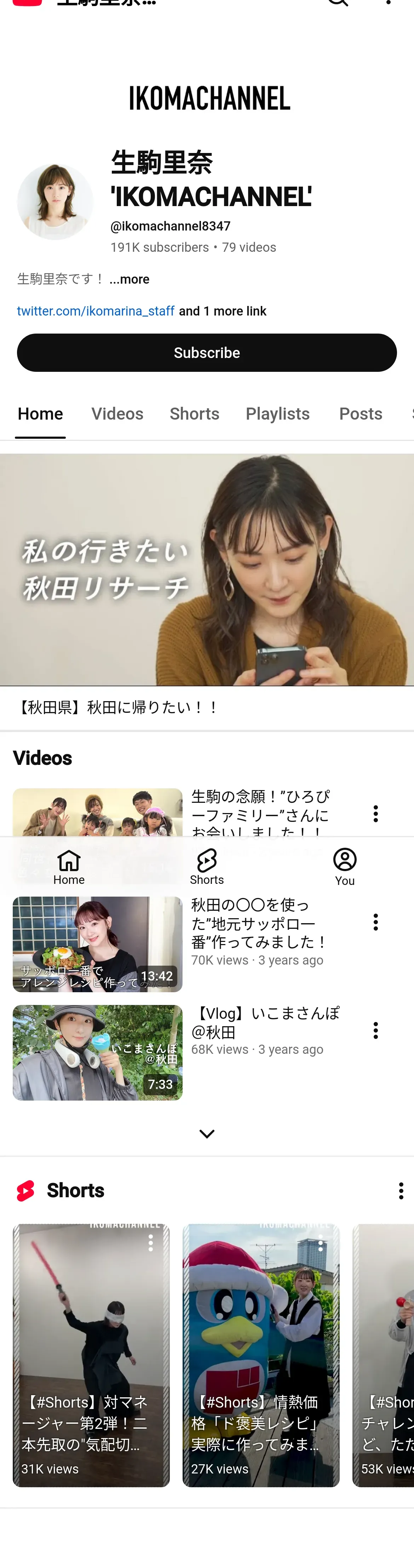Open twitter.com/ikomarina_staff link
414x1568 pixels.
[x=96, y=311]
